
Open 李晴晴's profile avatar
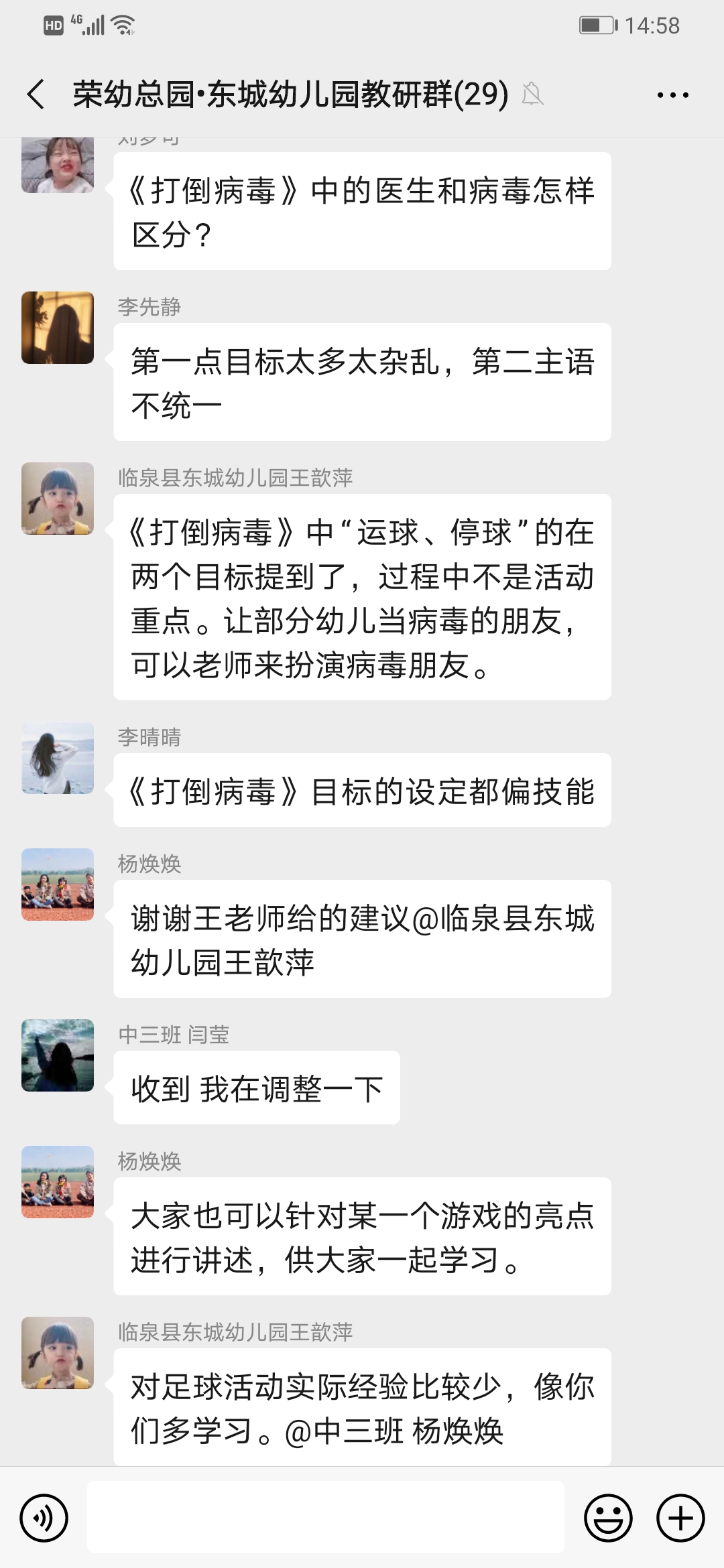(x=58, y=758)
